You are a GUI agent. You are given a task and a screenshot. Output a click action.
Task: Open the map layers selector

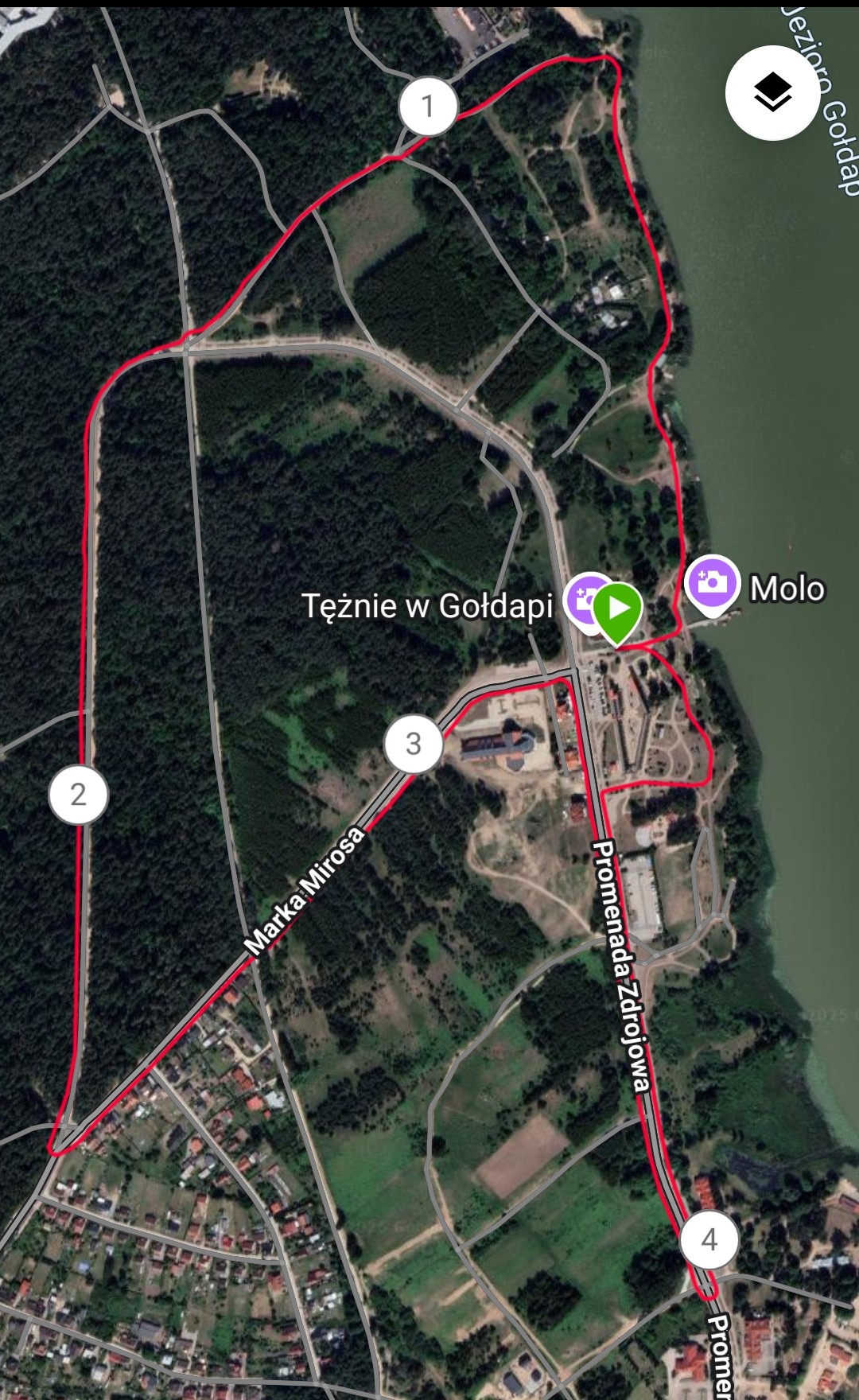772,93
